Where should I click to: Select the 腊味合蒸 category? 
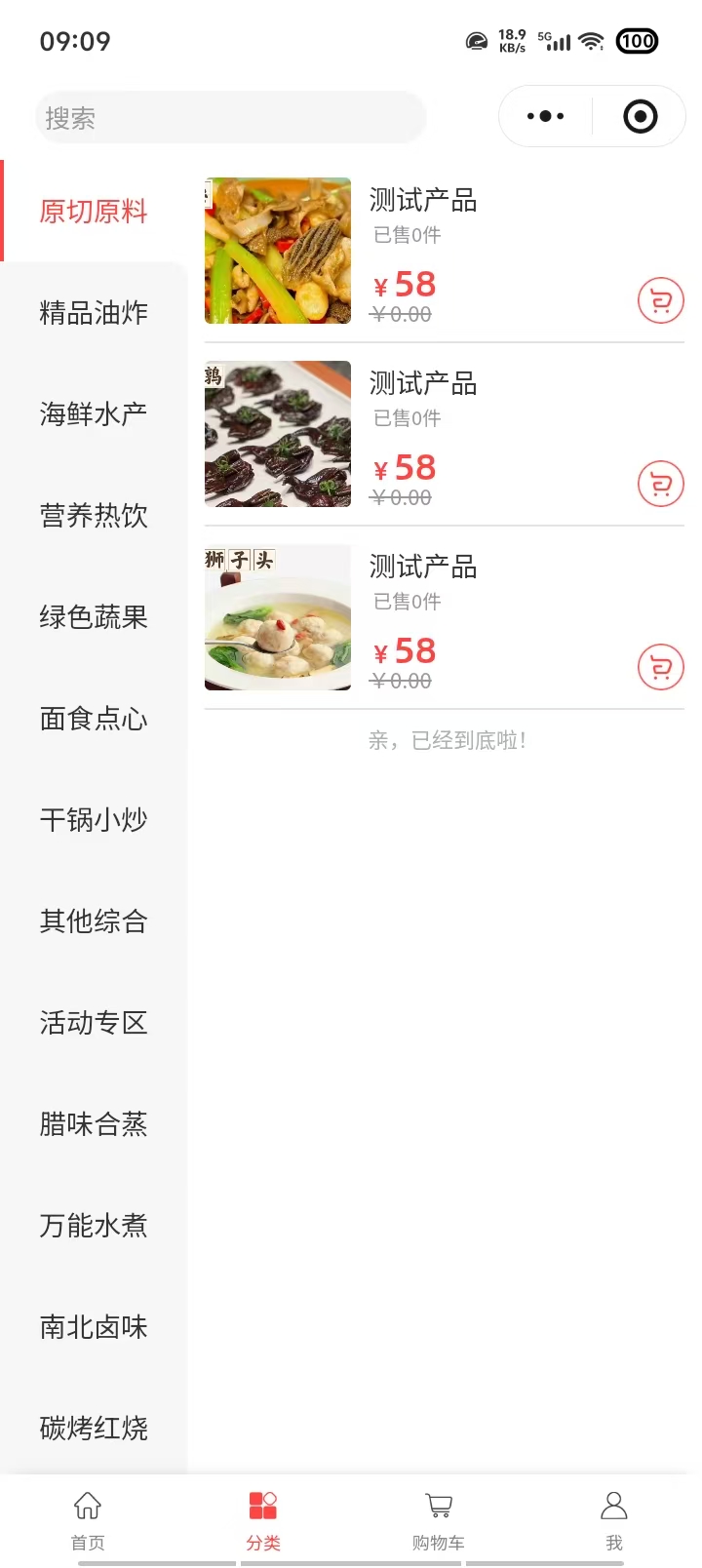[x=94, y=1124]
